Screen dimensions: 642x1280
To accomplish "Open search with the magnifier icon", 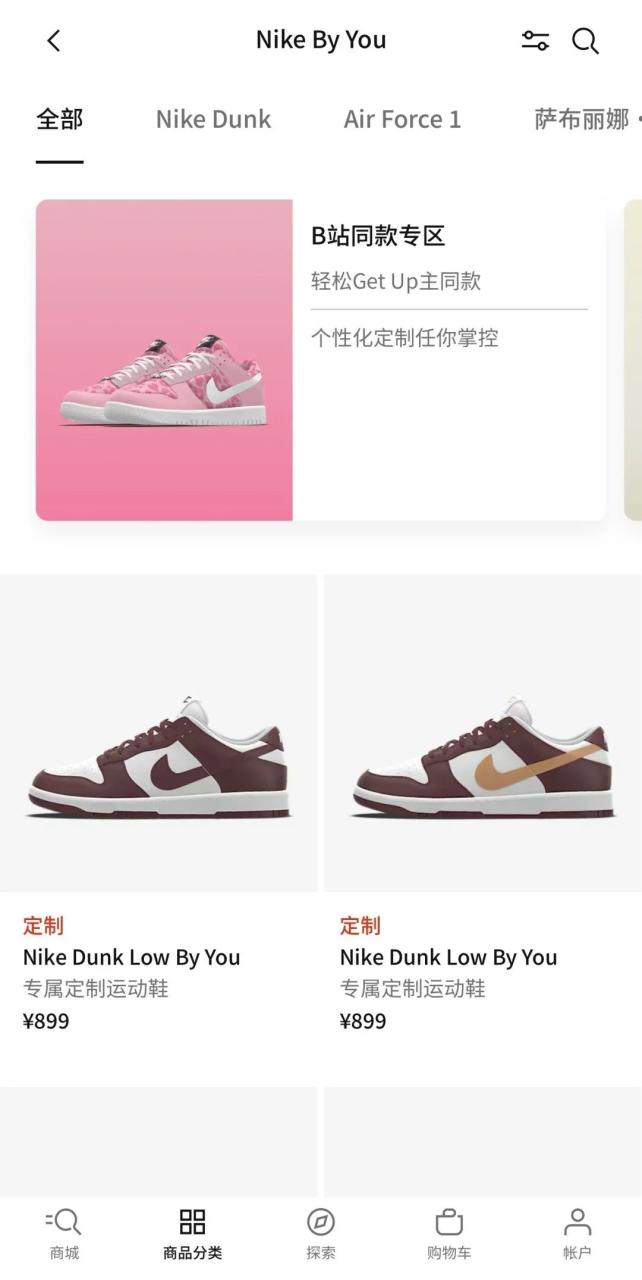I will click(x=585, y=40).
